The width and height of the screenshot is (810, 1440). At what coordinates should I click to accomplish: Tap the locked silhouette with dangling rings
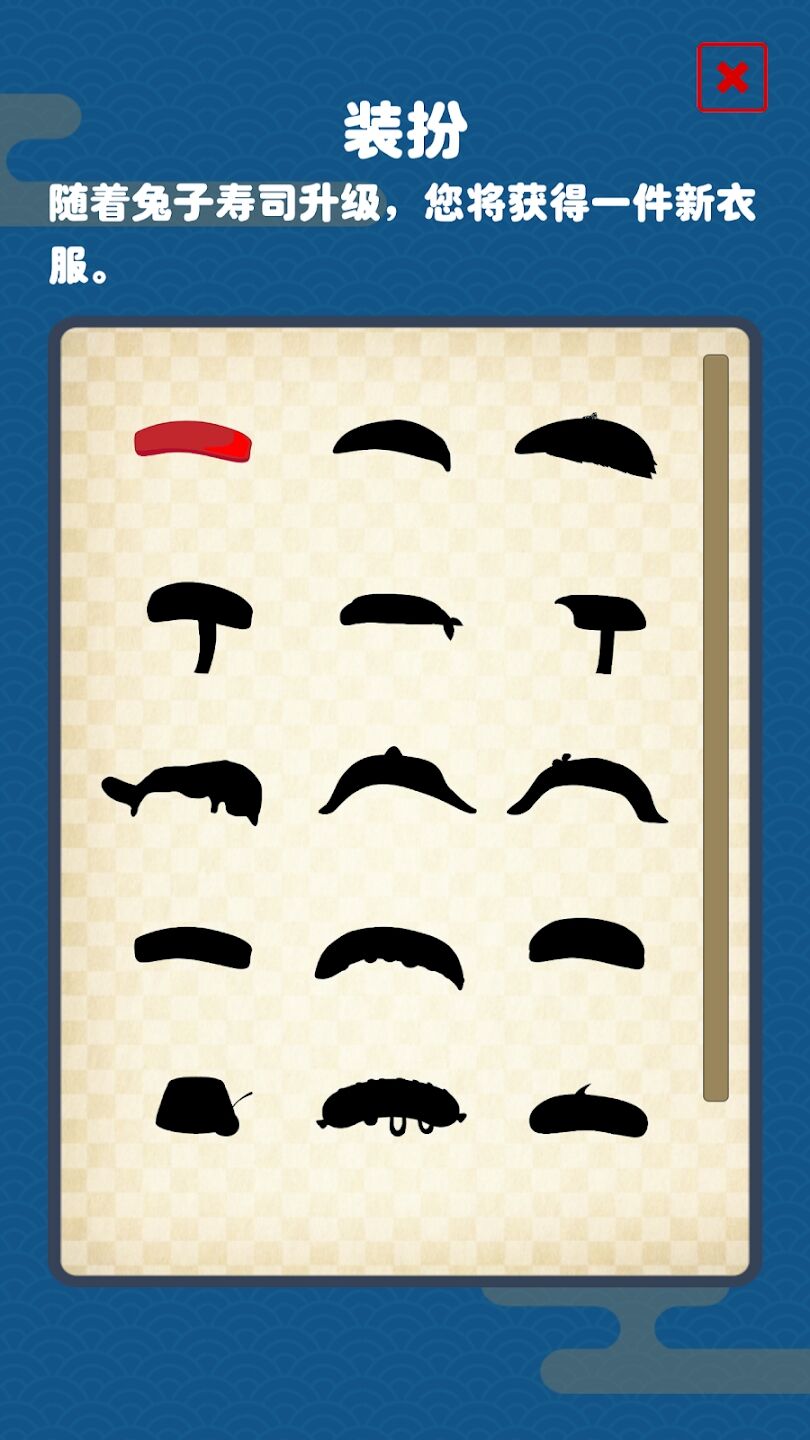tap(391, 1106)
